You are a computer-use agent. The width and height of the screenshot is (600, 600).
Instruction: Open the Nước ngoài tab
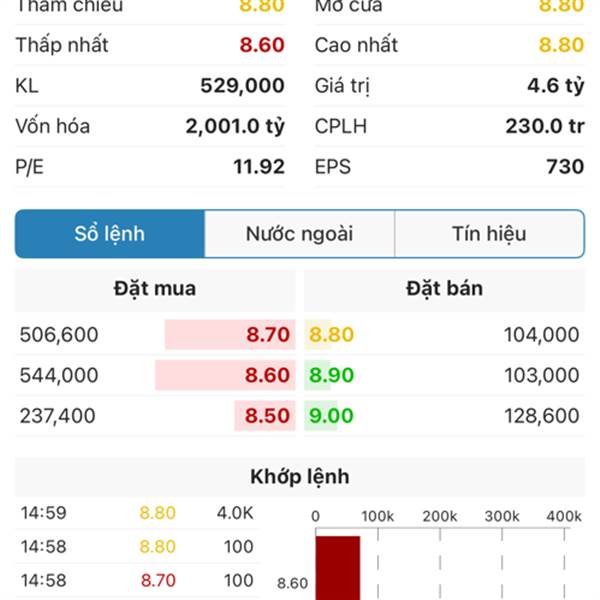coord(299,234)
